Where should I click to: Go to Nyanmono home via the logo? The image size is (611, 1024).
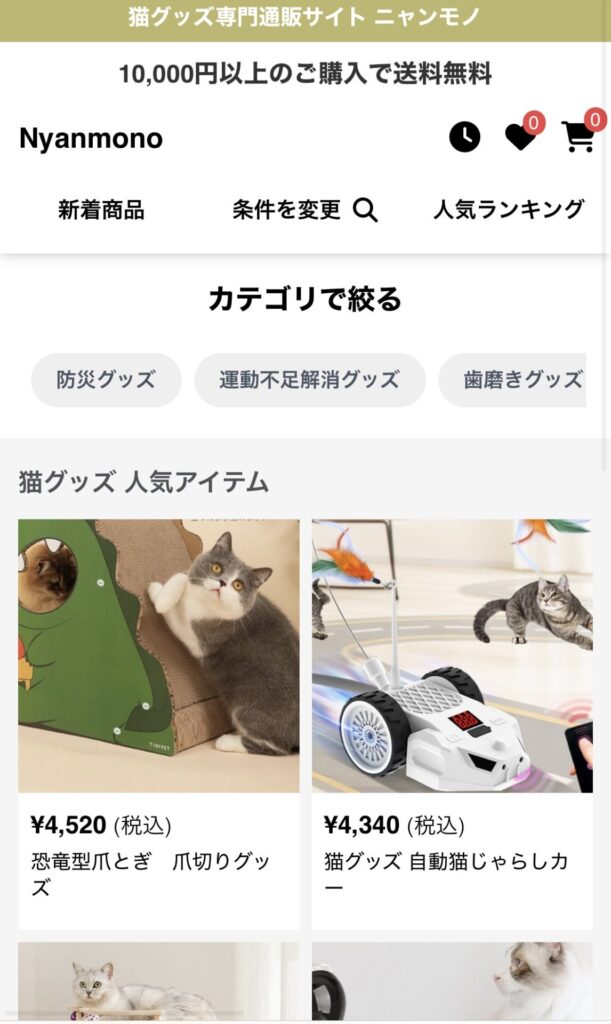click(x=91, y=138)
